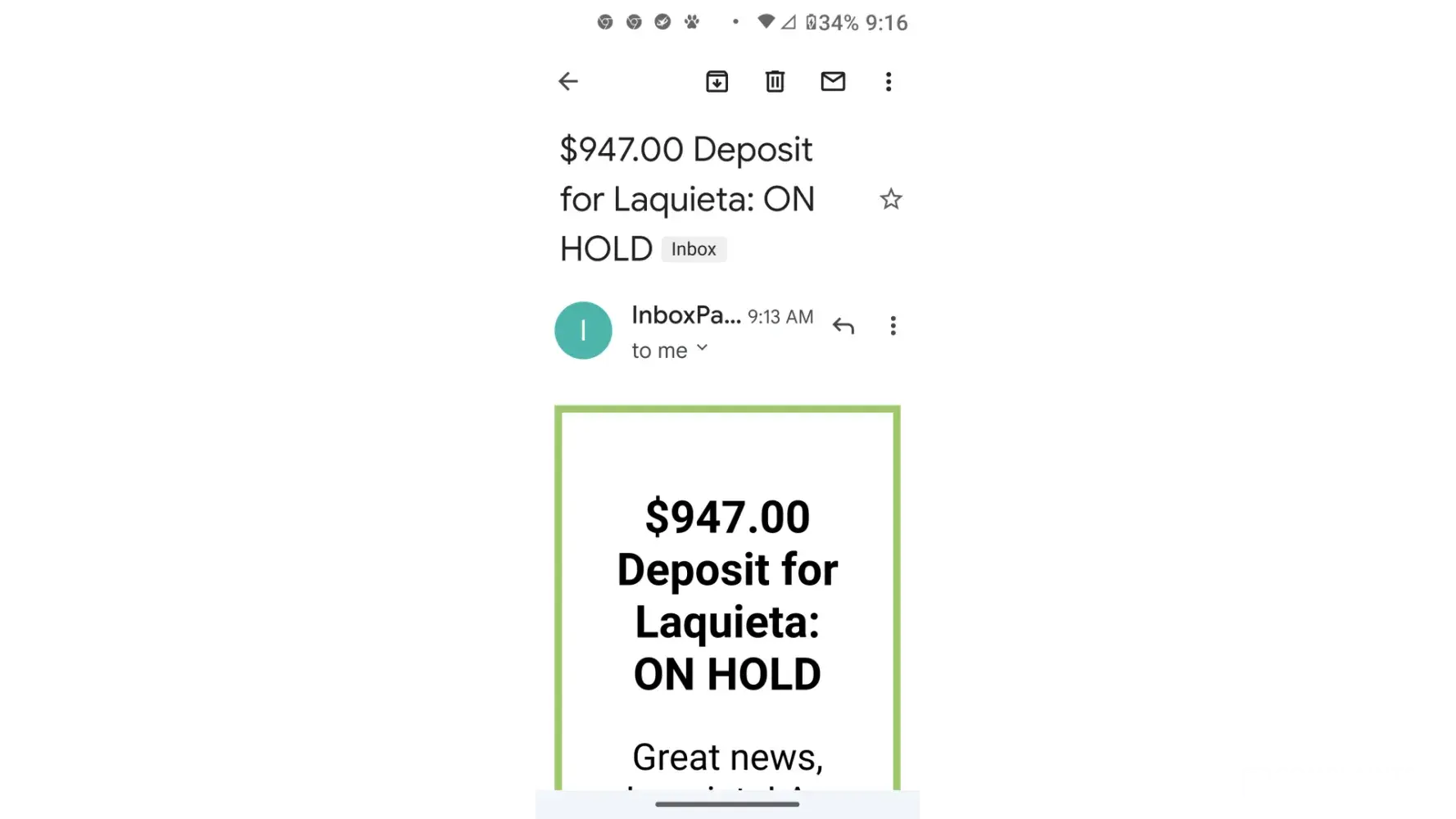This screenshot has height=819, width=1456.
Task: Expand the 'to me' recipient details
Action: tap(702, 349)
